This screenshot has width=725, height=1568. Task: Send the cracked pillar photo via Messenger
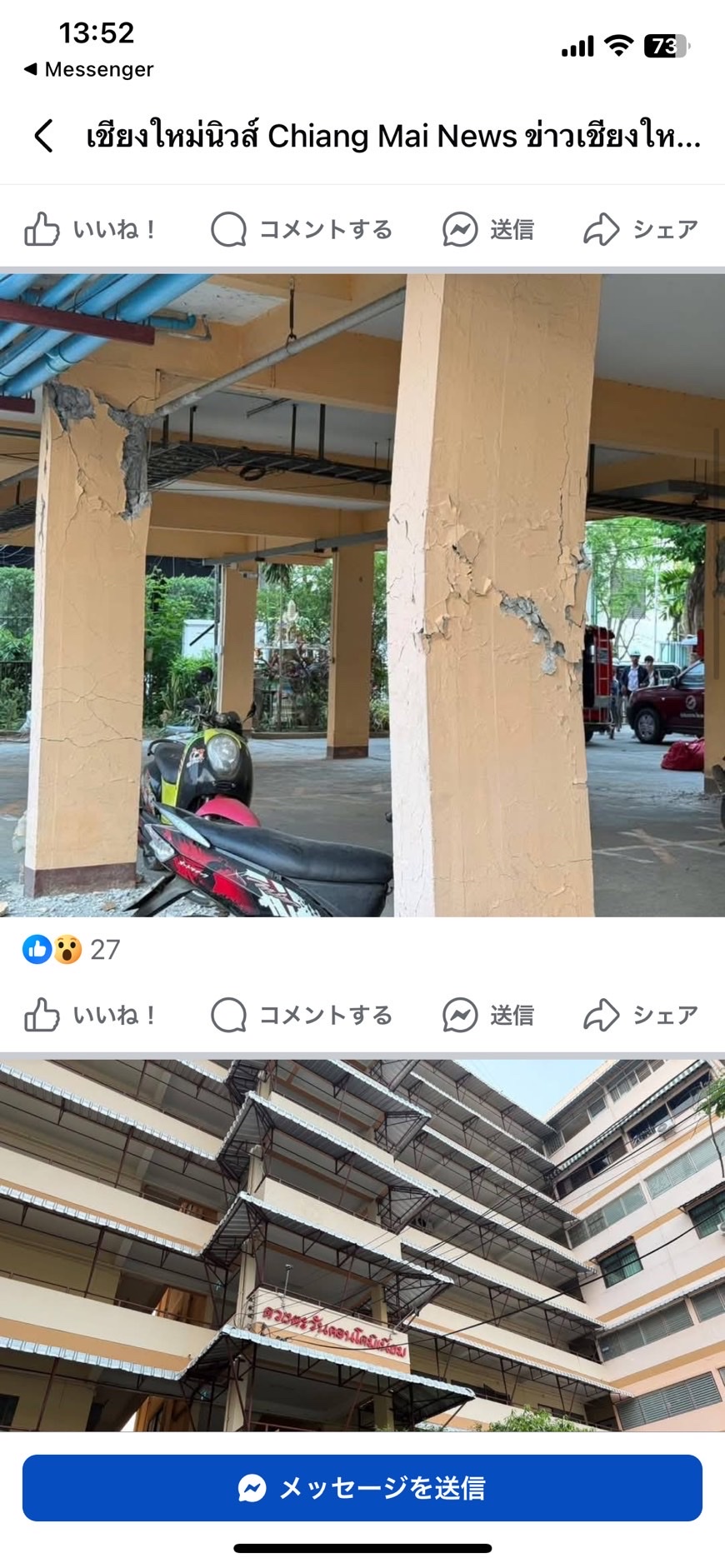pyautogui.click(x=487, y=1015)
